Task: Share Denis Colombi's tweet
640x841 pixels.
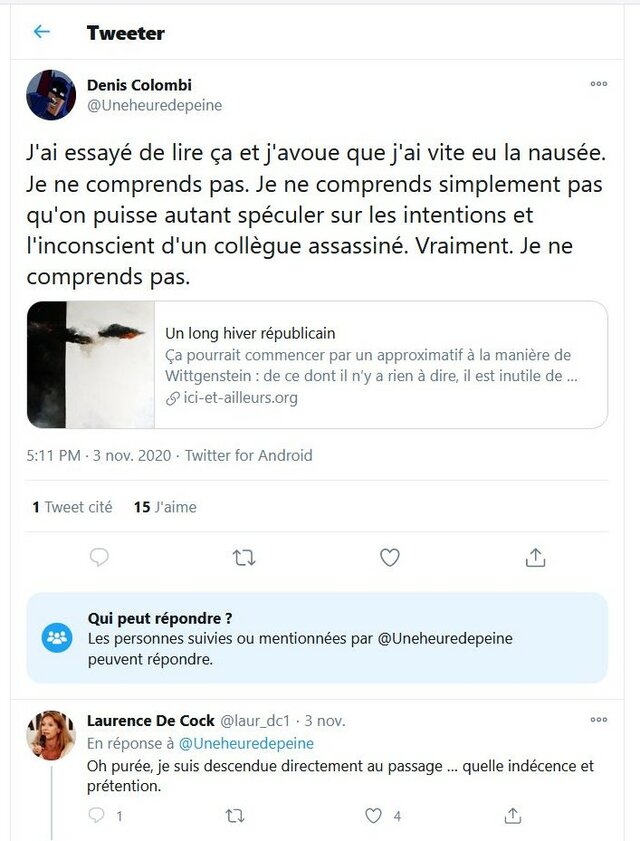Action: point(535,557)
